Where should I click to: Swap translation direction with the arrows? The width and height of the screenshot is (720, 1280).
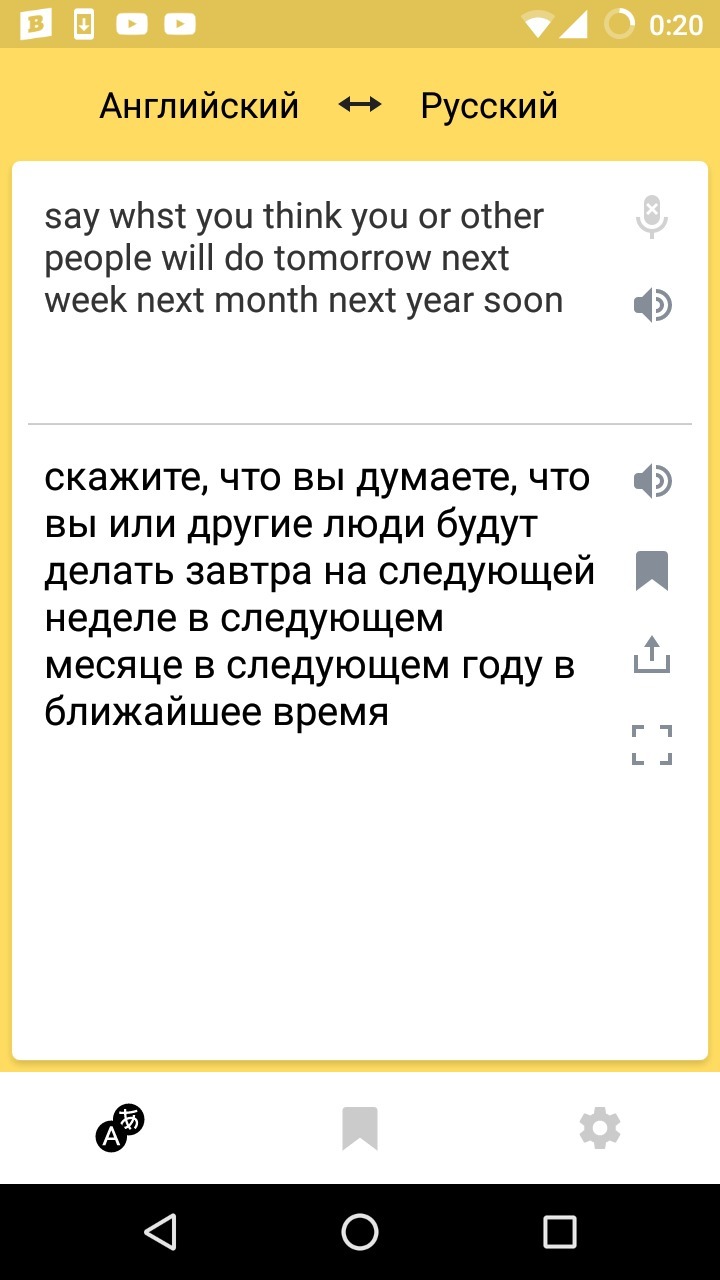(x=360, y=103)
